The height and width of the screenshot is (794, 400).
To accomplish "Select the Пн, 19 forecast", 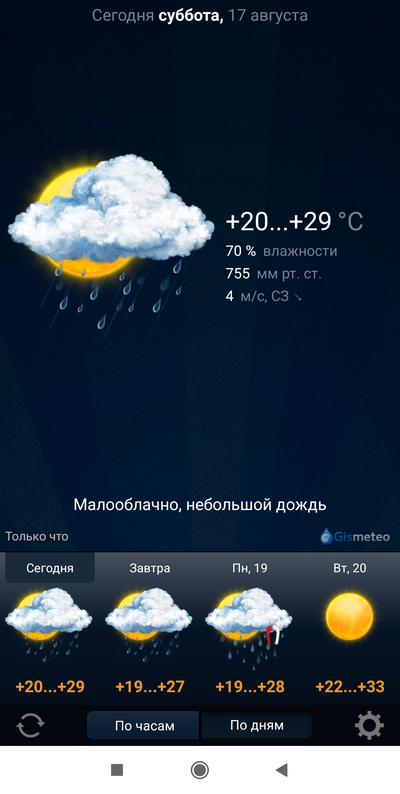I will click(x=250, y=628).
